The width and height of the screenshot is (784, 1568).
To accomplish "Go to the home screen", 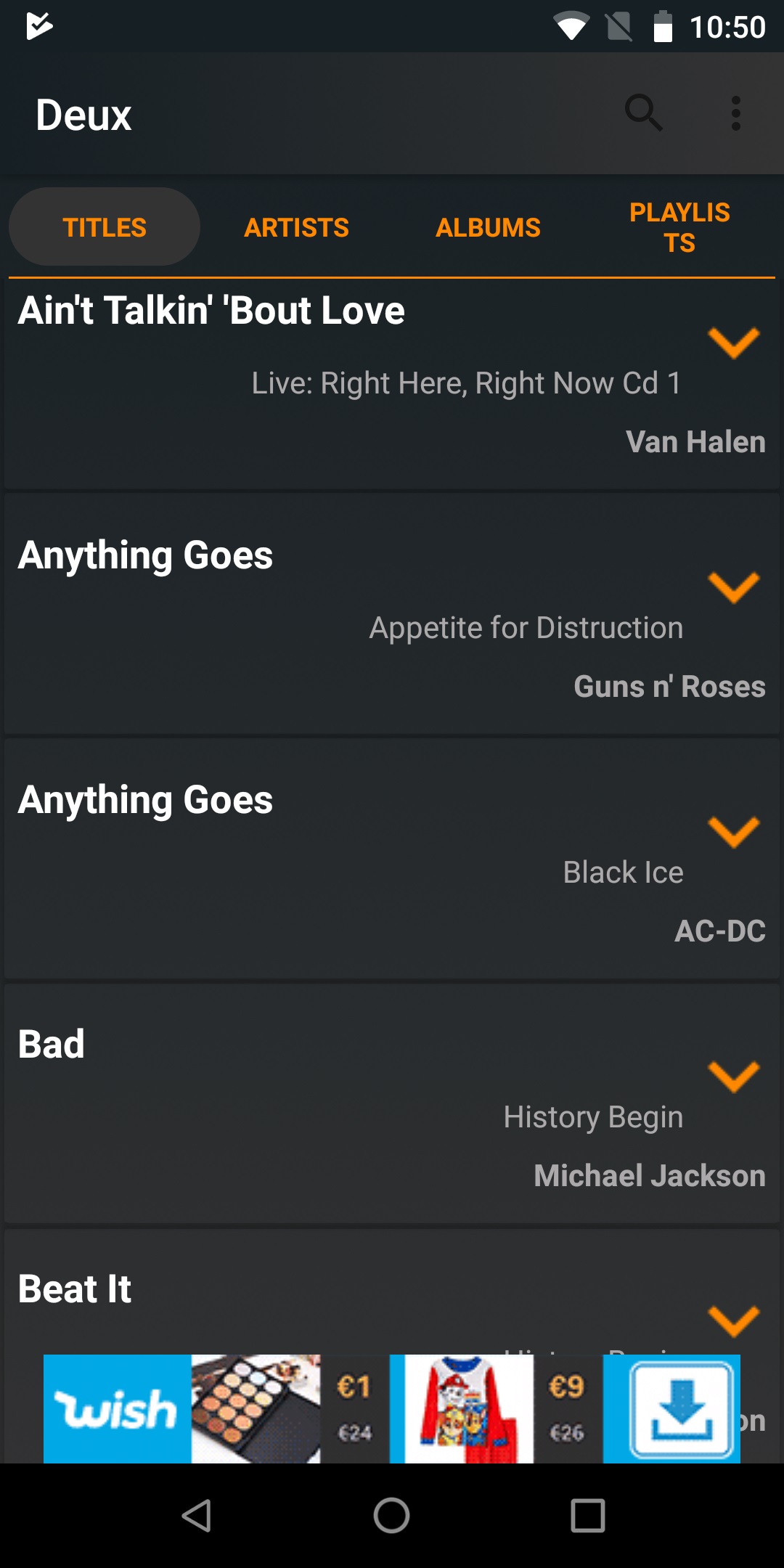I will pyautogui.click(x=392, y=1516).
